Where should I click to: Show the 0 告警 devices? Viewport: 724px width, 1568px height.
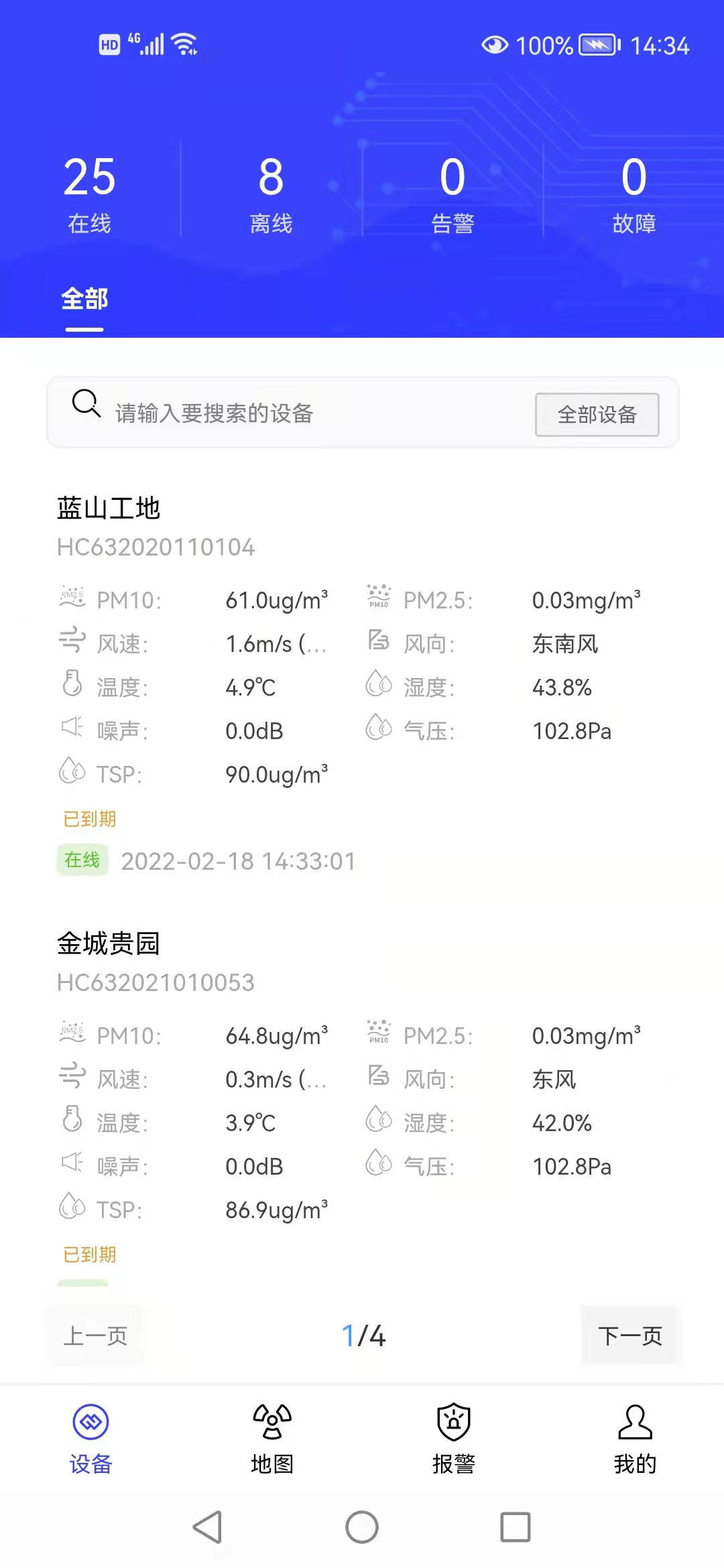point(452,194)
